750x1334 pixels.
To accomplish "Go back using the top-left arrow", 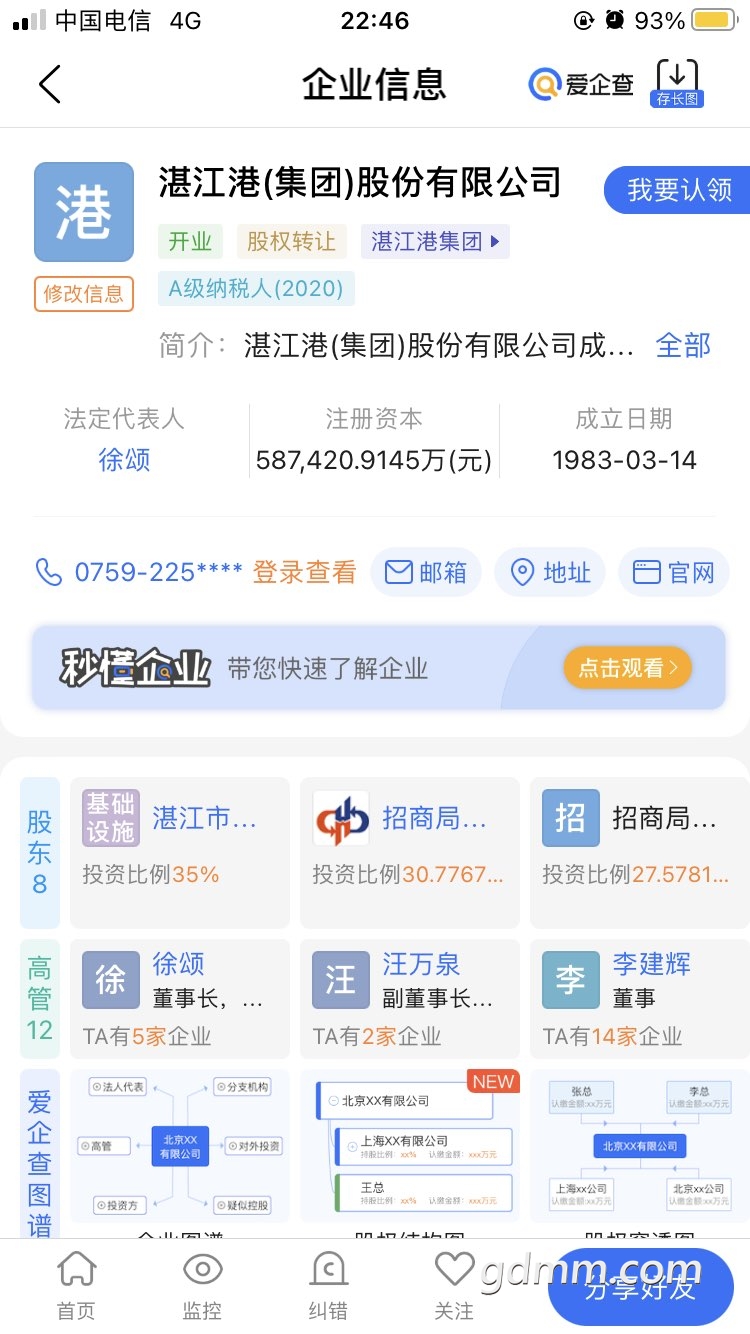I will [x=50, y=84].
